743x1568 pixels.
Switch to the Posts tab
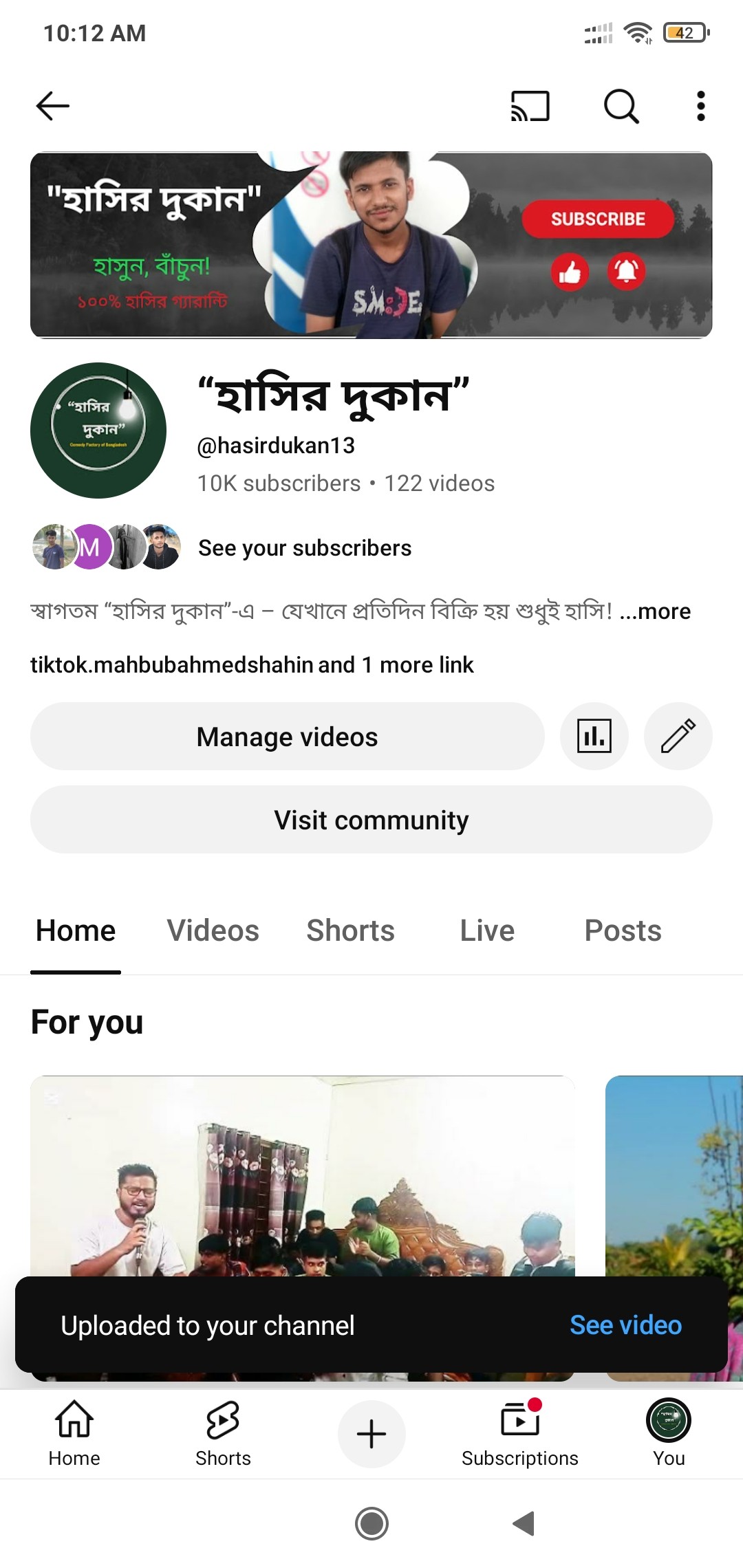pyautogui.click(x=623, y=930)
